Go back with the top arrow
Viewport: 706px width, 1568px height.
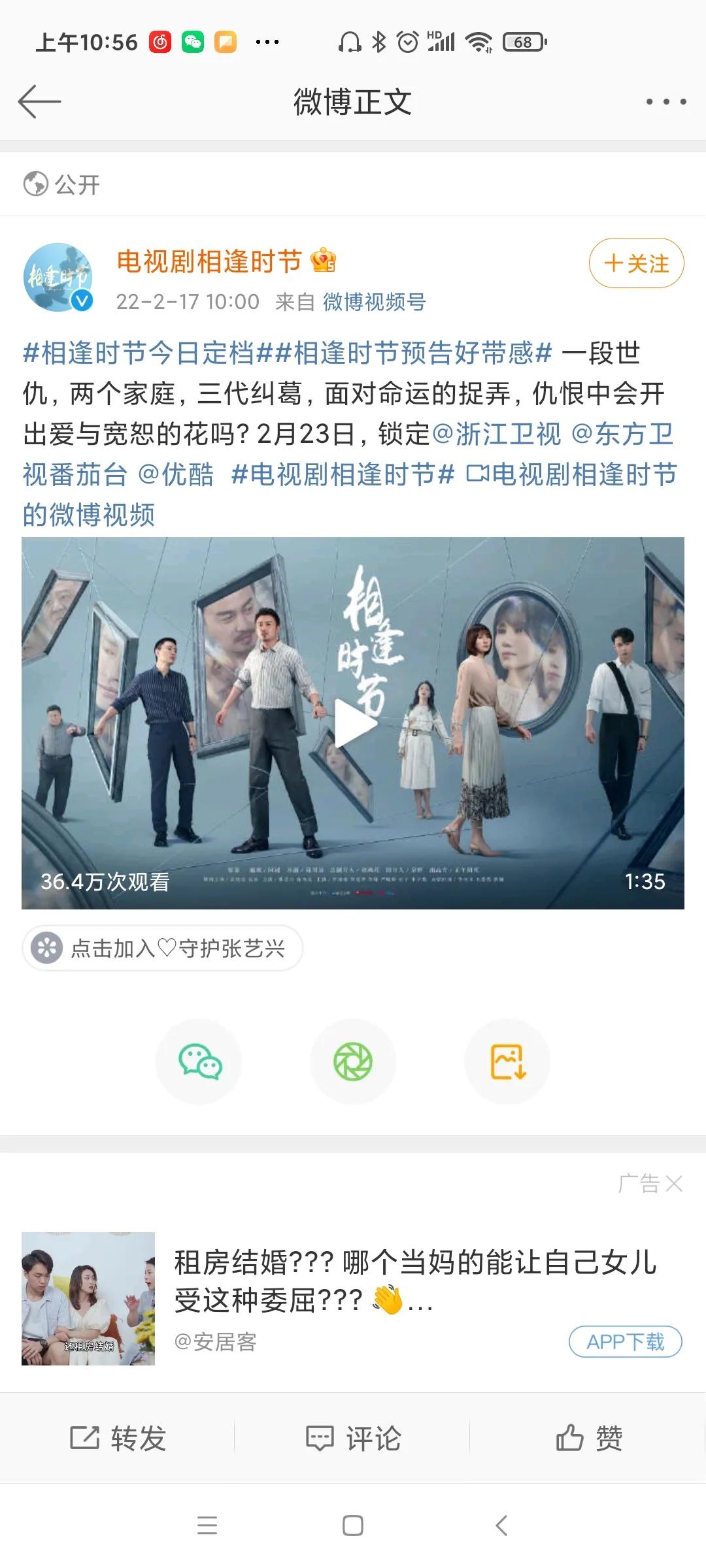point(39,102)
